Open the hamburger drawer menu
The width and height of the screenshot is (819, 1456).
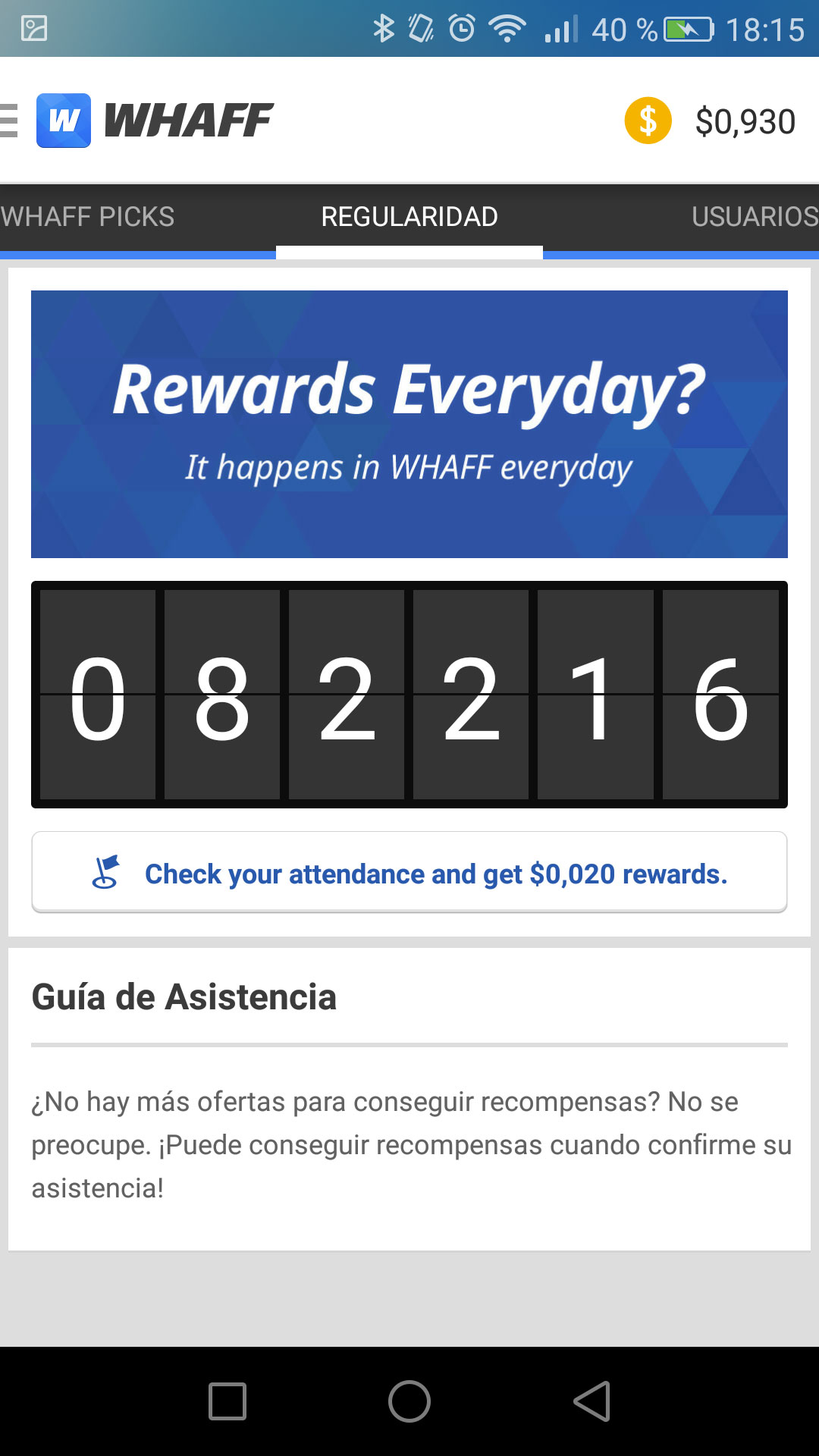(9, 121)
